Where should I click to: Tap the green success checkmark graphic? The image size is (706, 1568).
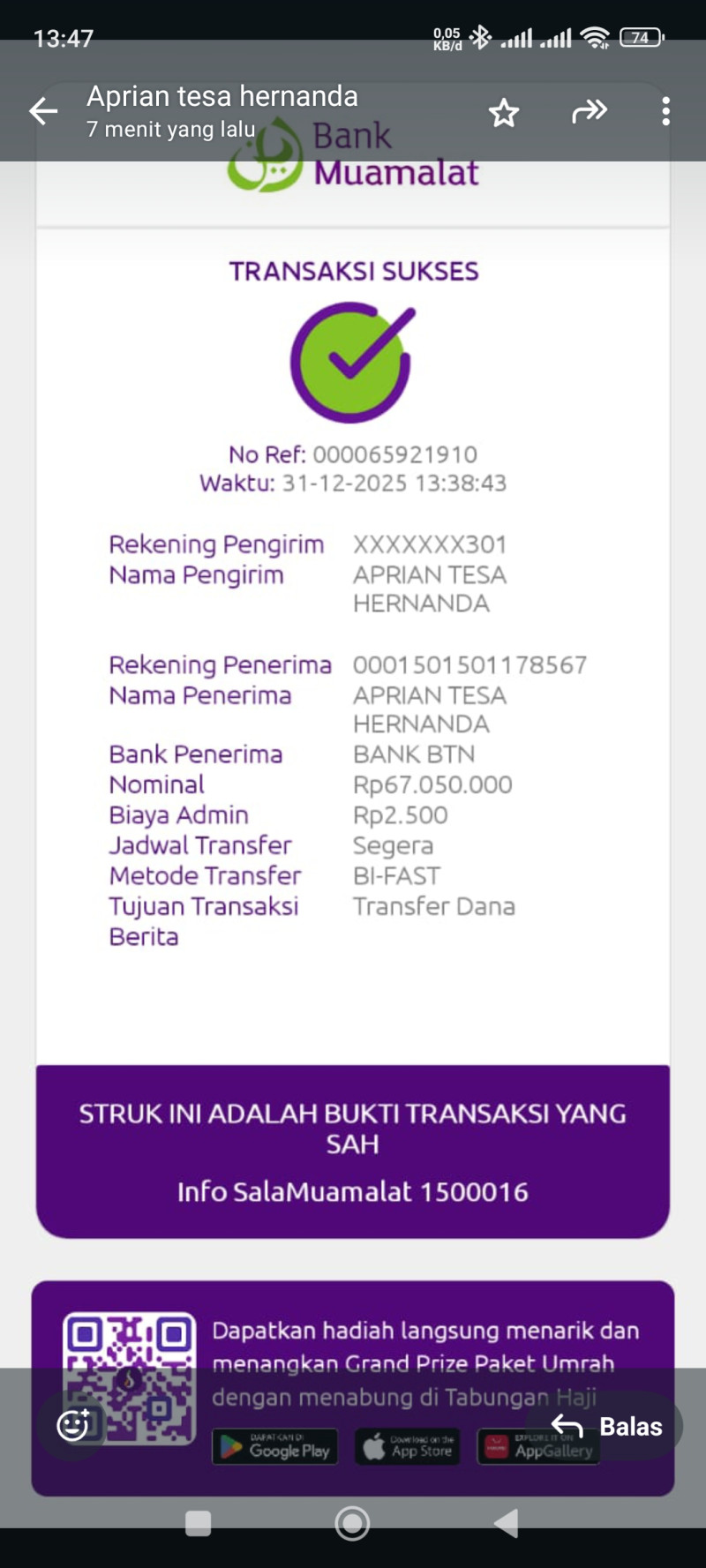point(352,362)
